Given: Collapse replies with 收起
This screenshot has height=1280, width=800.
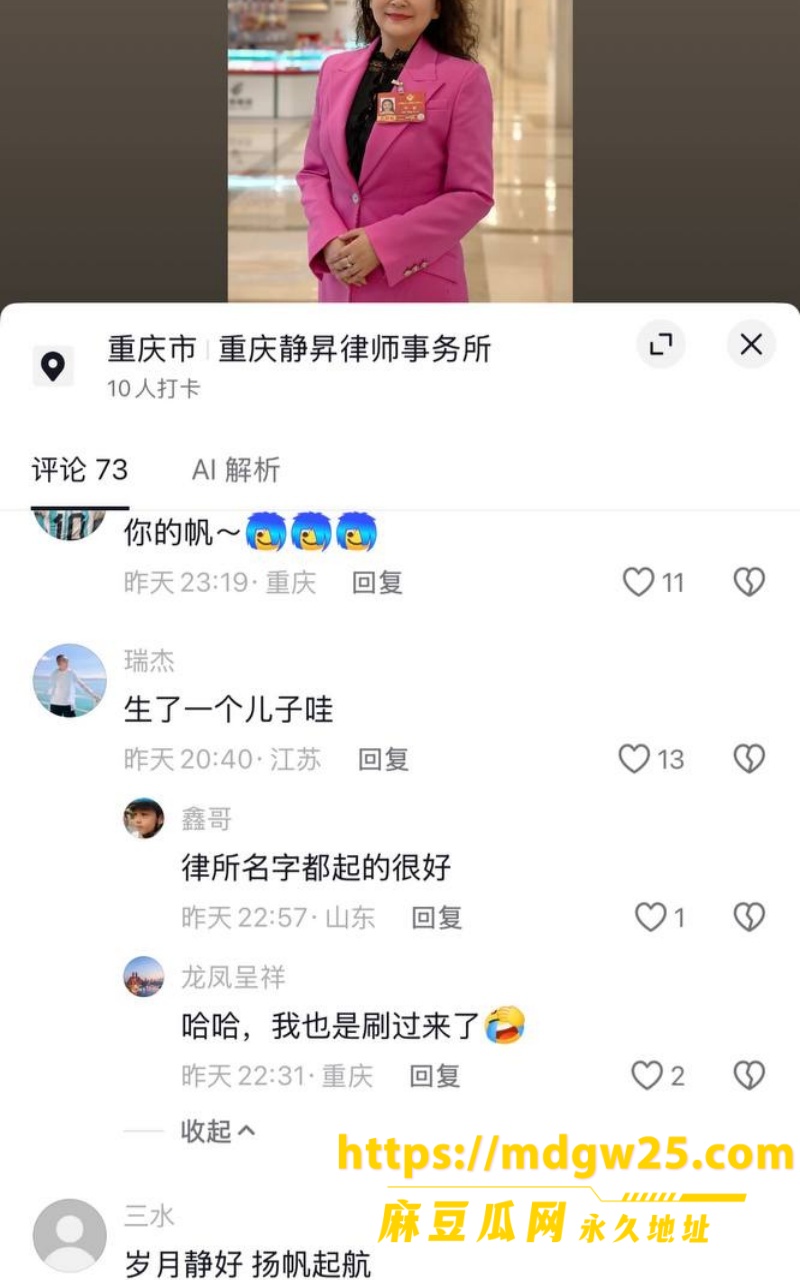Looking at the screenshot, I should click(218, 1131).
